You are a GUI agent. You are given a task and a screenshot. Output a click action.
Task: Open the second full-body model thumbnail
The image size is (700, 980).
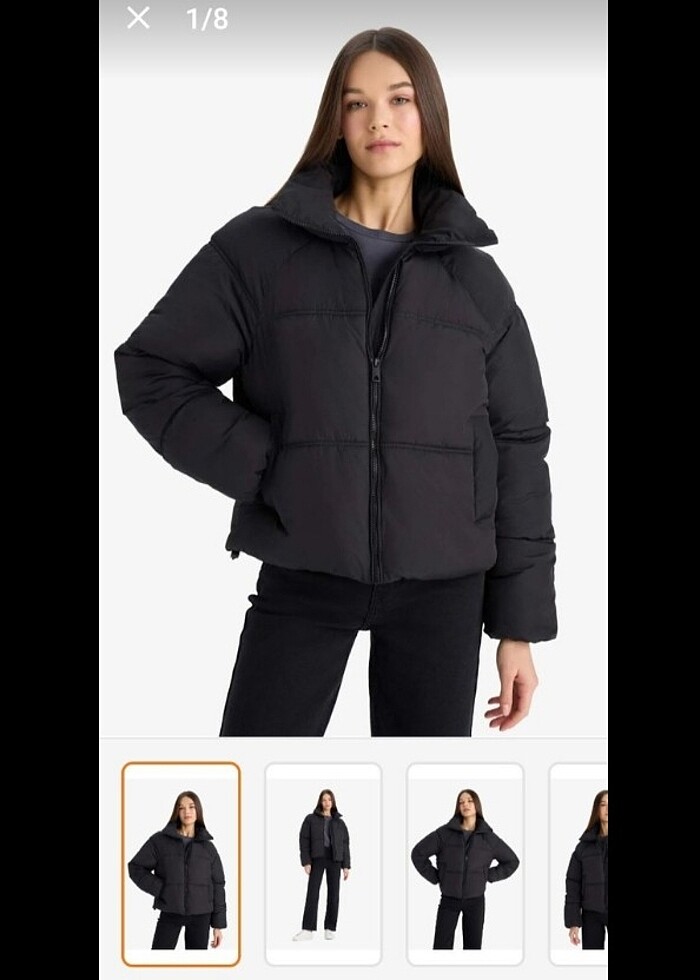click(x=323, y=864)
